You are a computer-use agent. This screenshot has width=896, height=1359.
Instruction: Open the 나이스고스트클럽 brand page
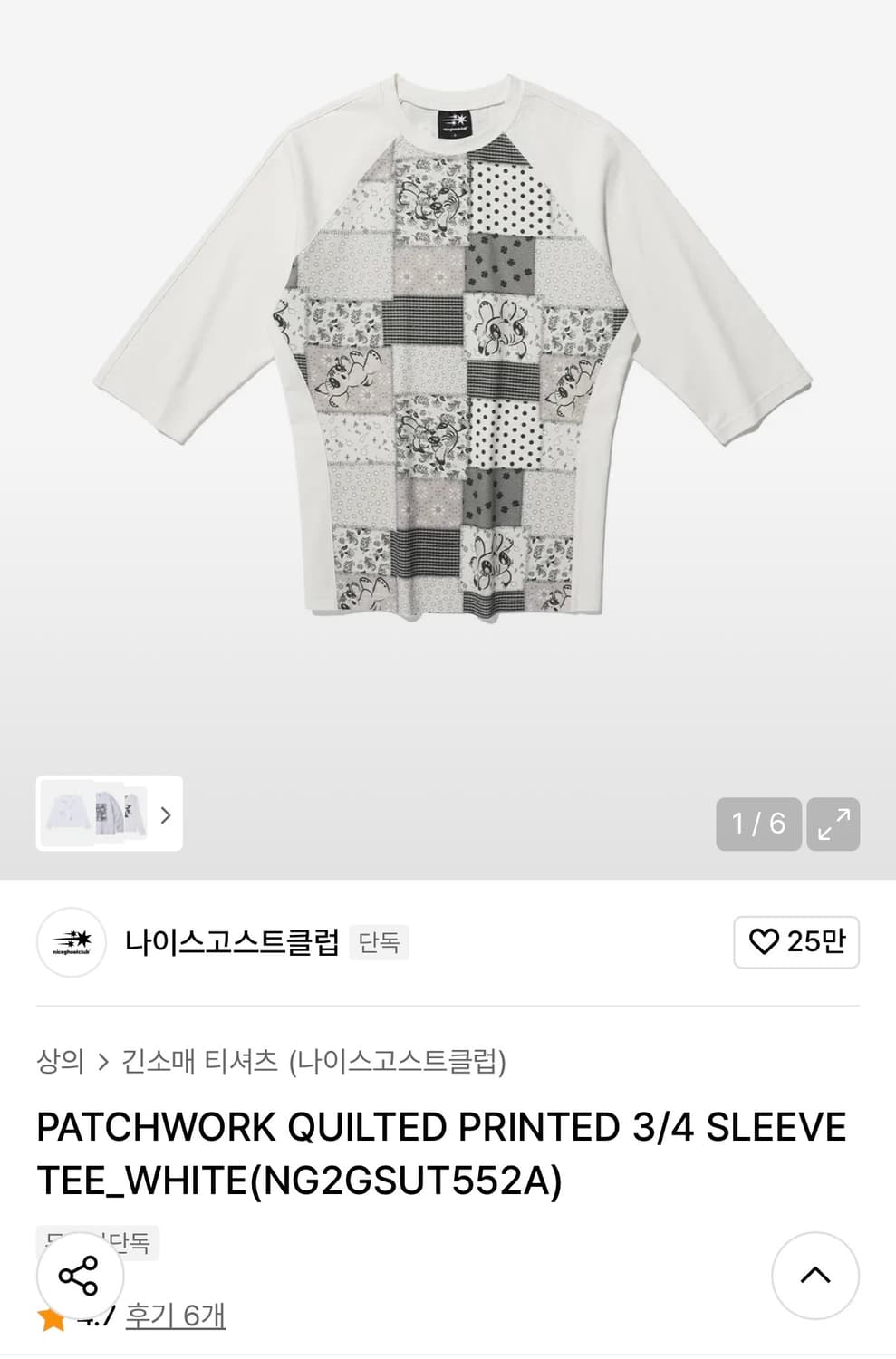(231, 942)
